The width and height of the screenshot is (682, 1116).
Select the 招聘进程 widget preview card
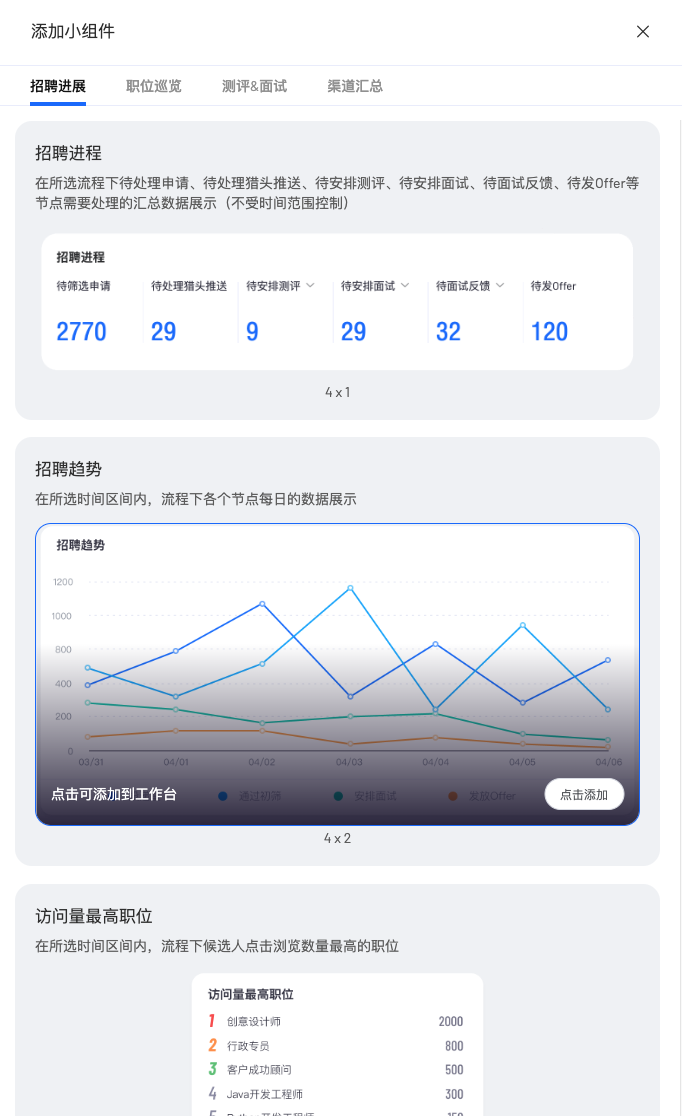point(337,302)
